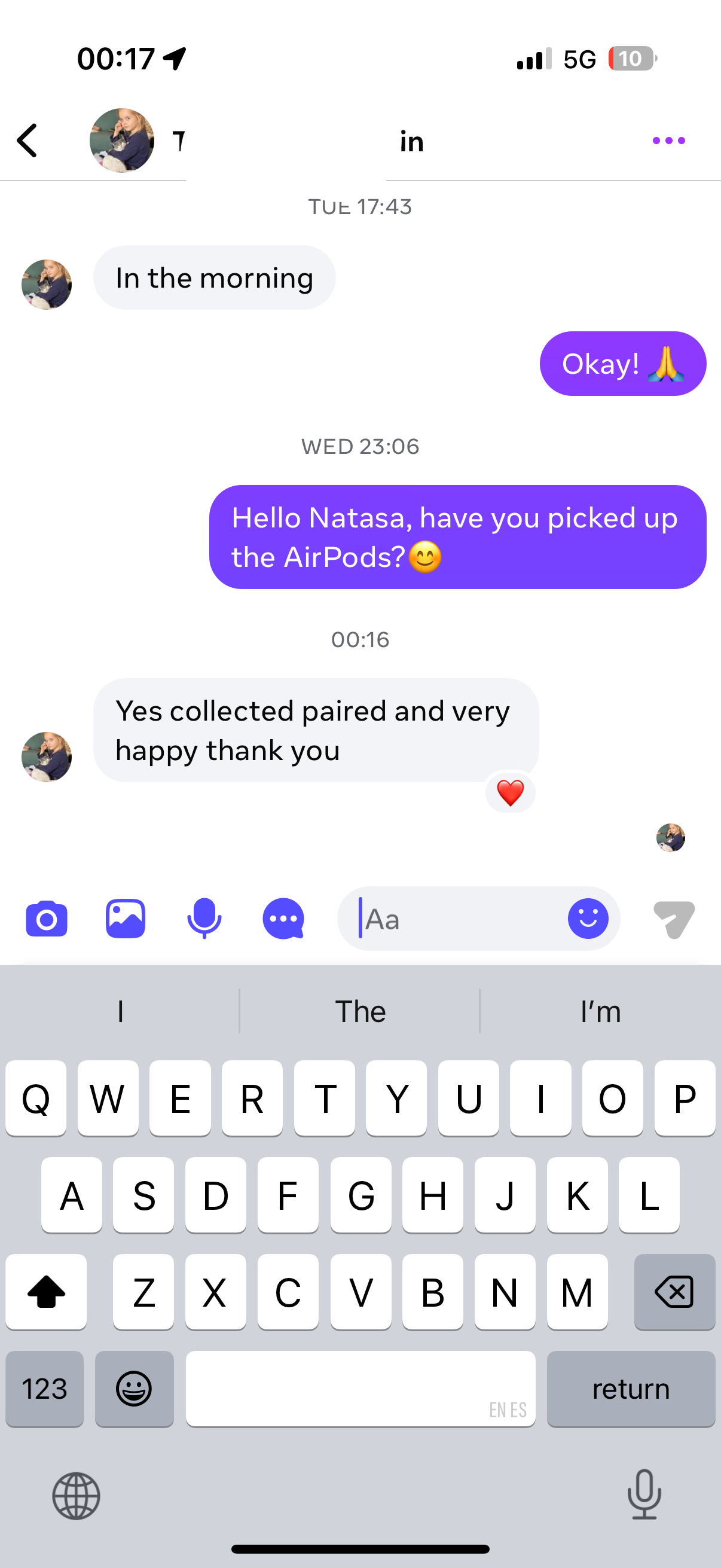The image size is (721, 1568).
Task: Switch keyboard to 123 numbers layout
Action: pos(44,1389)
